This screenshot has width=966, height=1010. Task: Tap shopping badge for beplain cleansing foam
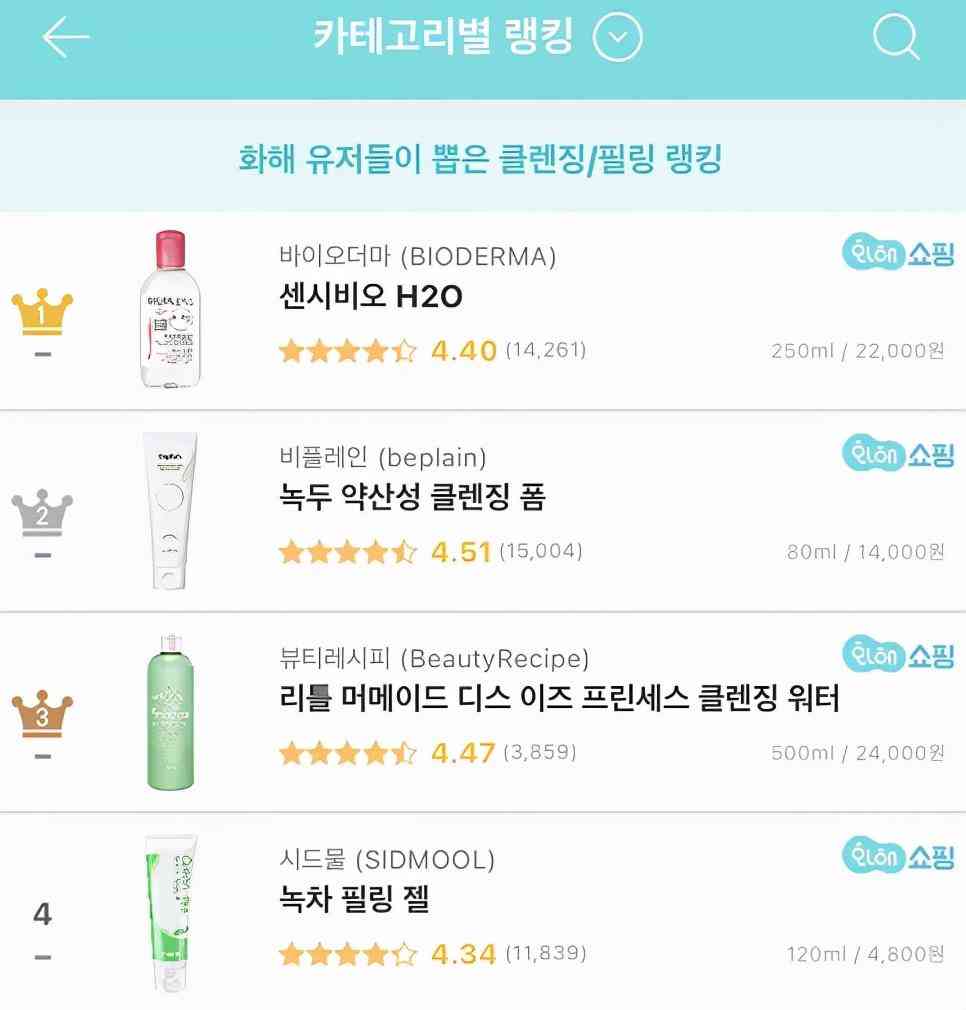tap(898, 455)
